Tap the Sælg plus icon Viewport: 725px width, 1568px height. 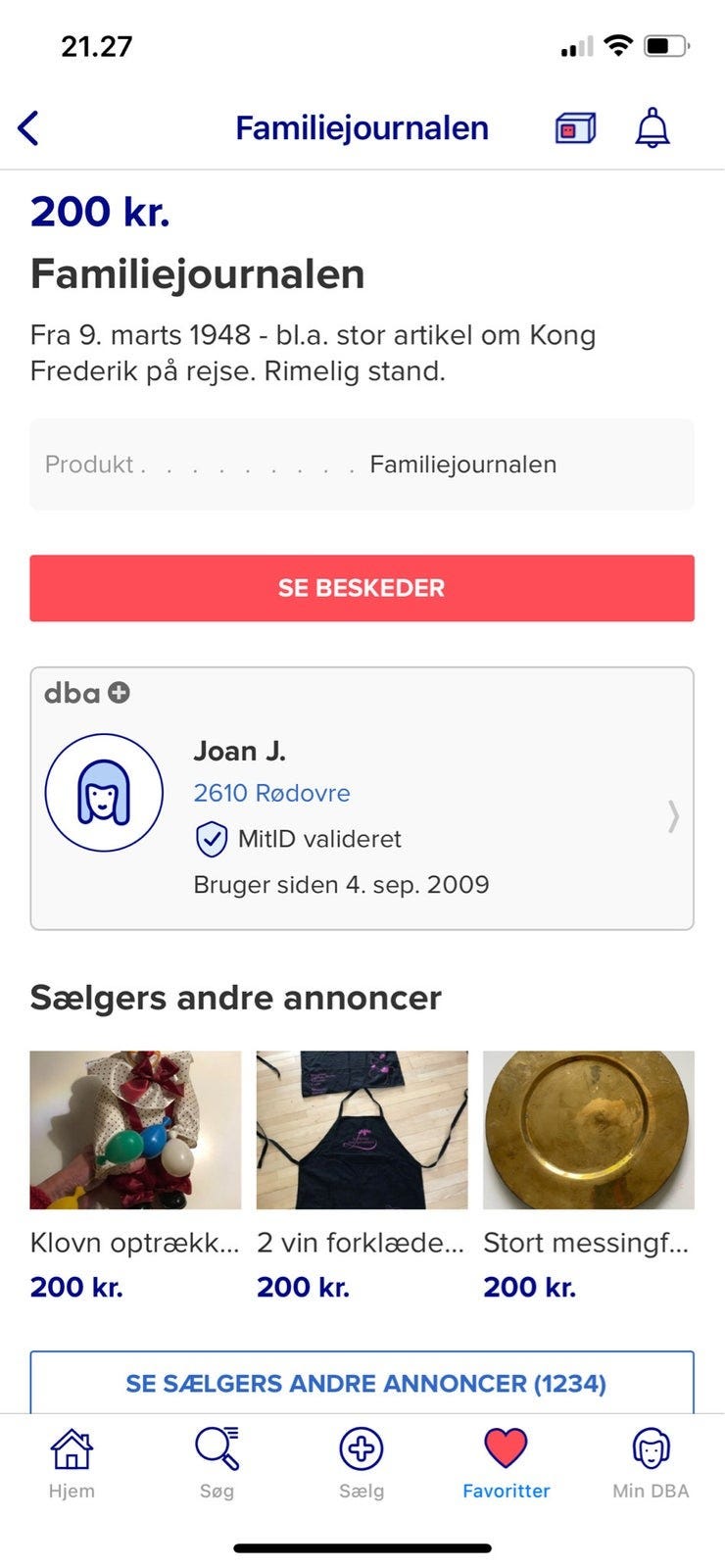362,1448
